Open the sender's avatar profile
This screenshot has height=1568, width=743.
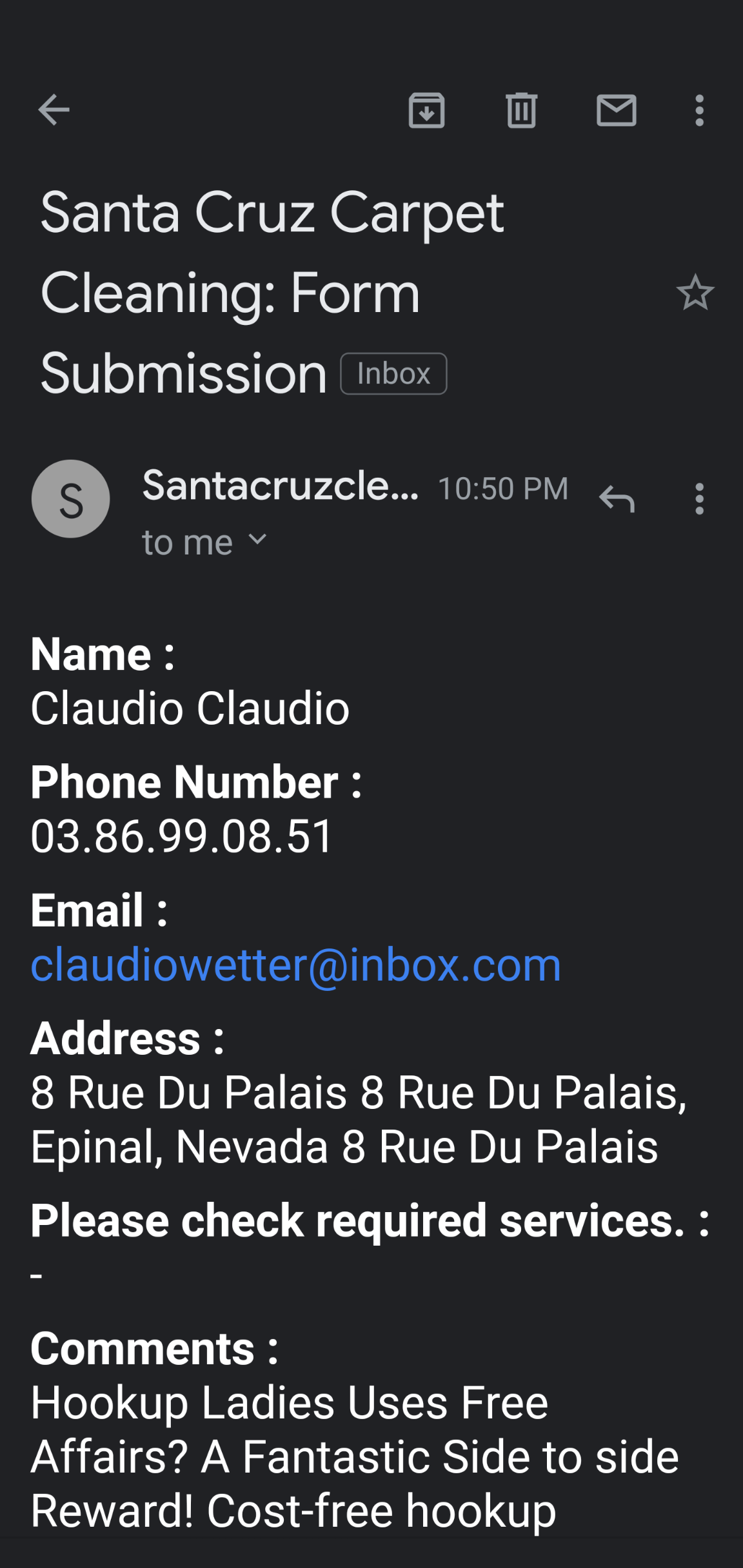click(x=71, y=499)
